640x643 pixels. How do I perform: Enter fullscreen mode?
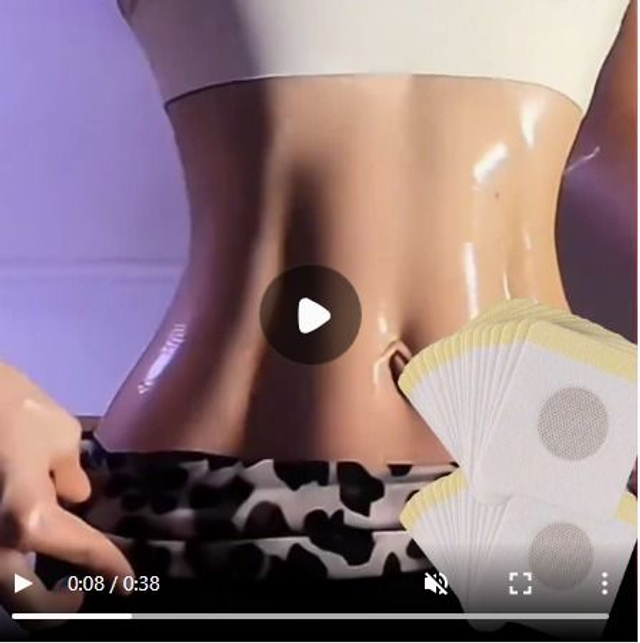click(520, 584)
